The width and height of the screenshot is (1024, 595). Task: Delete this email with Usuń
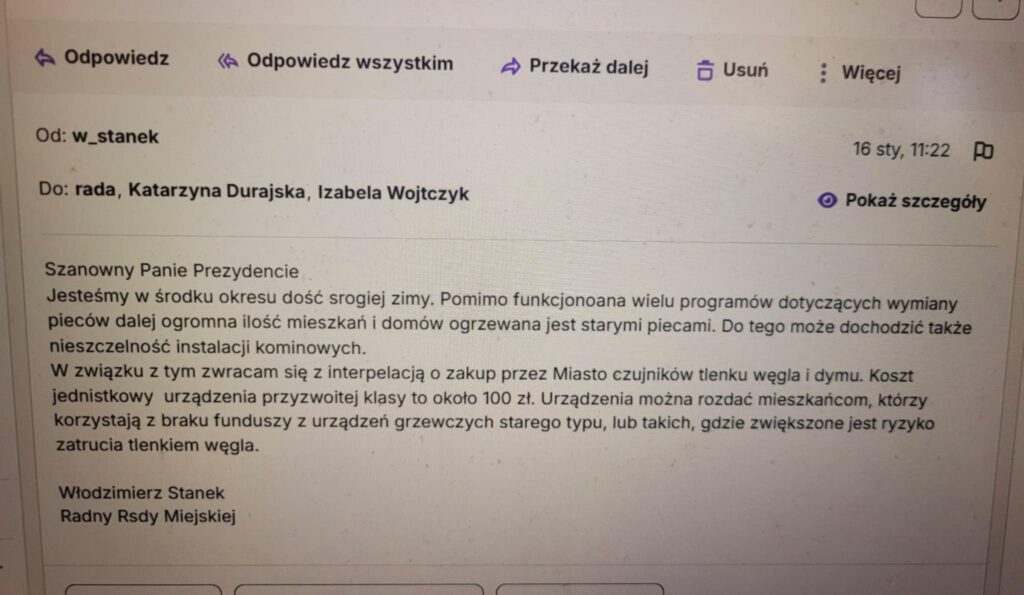[732, 71]
